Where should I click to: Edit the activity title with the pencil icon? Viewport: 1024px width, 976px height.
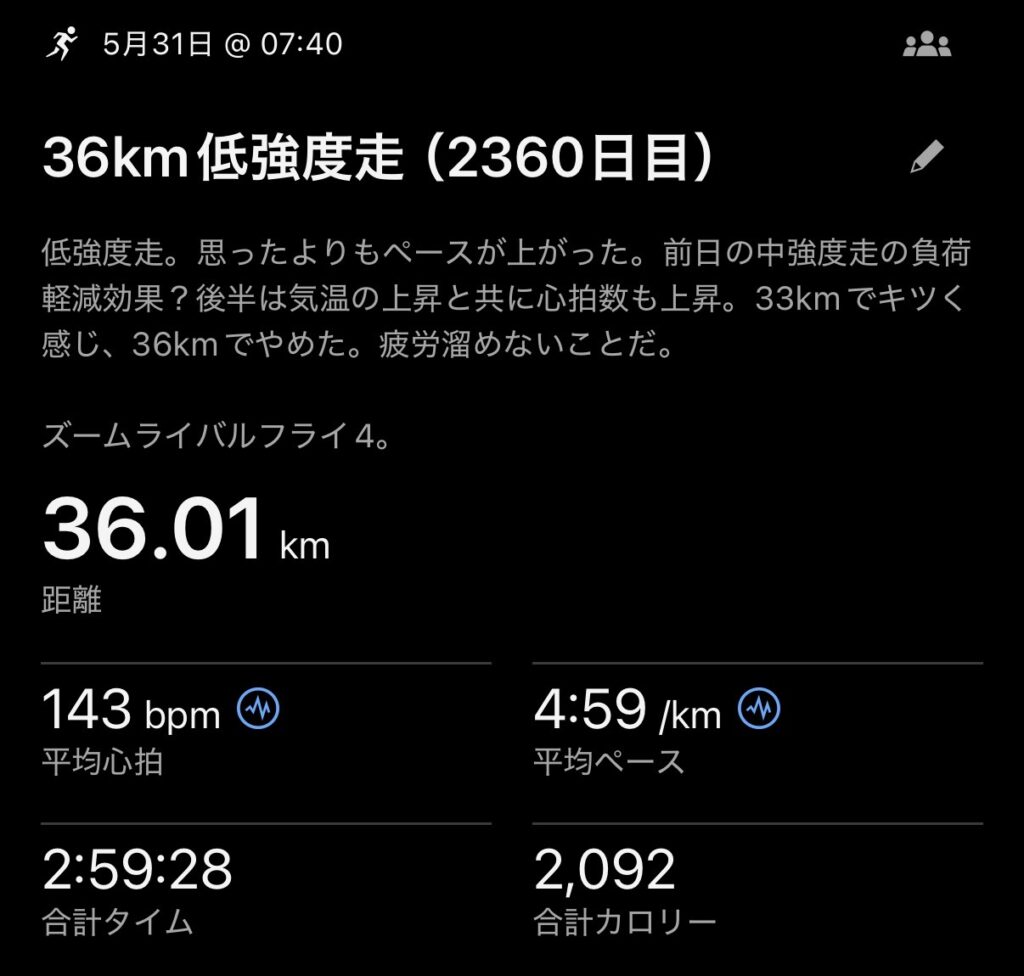pos(927,156)
